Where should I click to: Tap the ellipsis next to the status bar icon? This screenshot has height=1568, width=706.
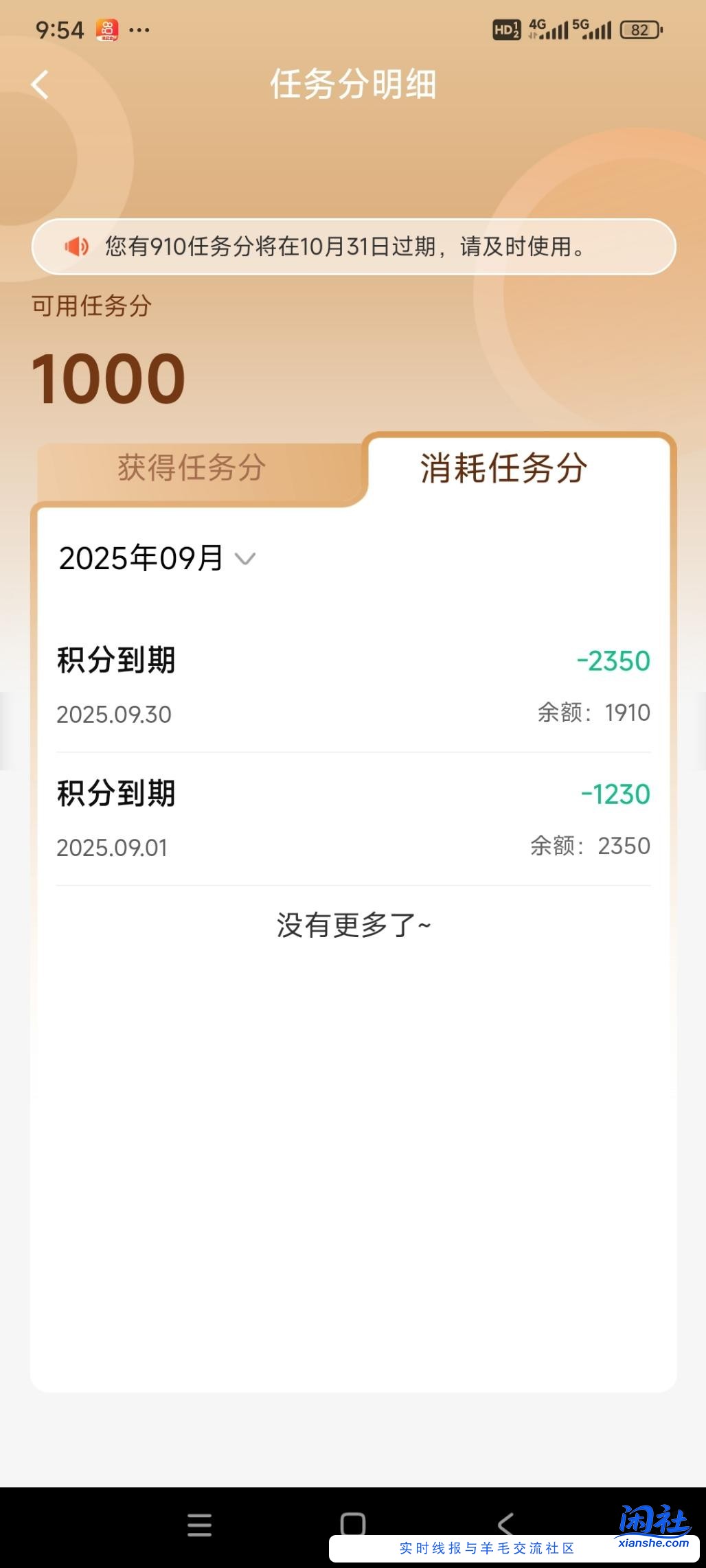click(x=140, y=30)
